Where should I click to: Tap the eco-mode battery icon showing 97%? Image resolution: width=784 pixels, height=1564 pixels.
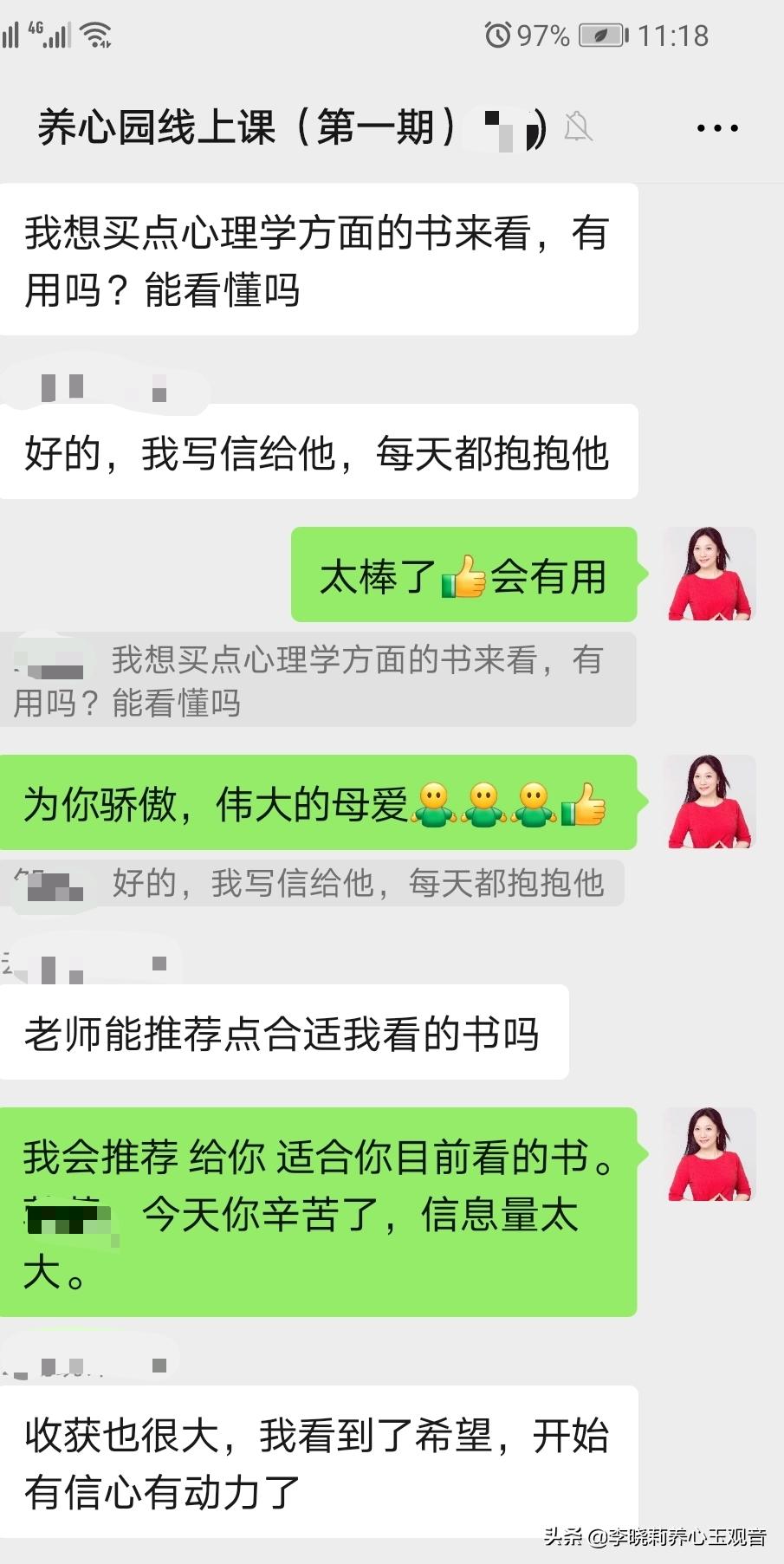[x=604, y=36]
